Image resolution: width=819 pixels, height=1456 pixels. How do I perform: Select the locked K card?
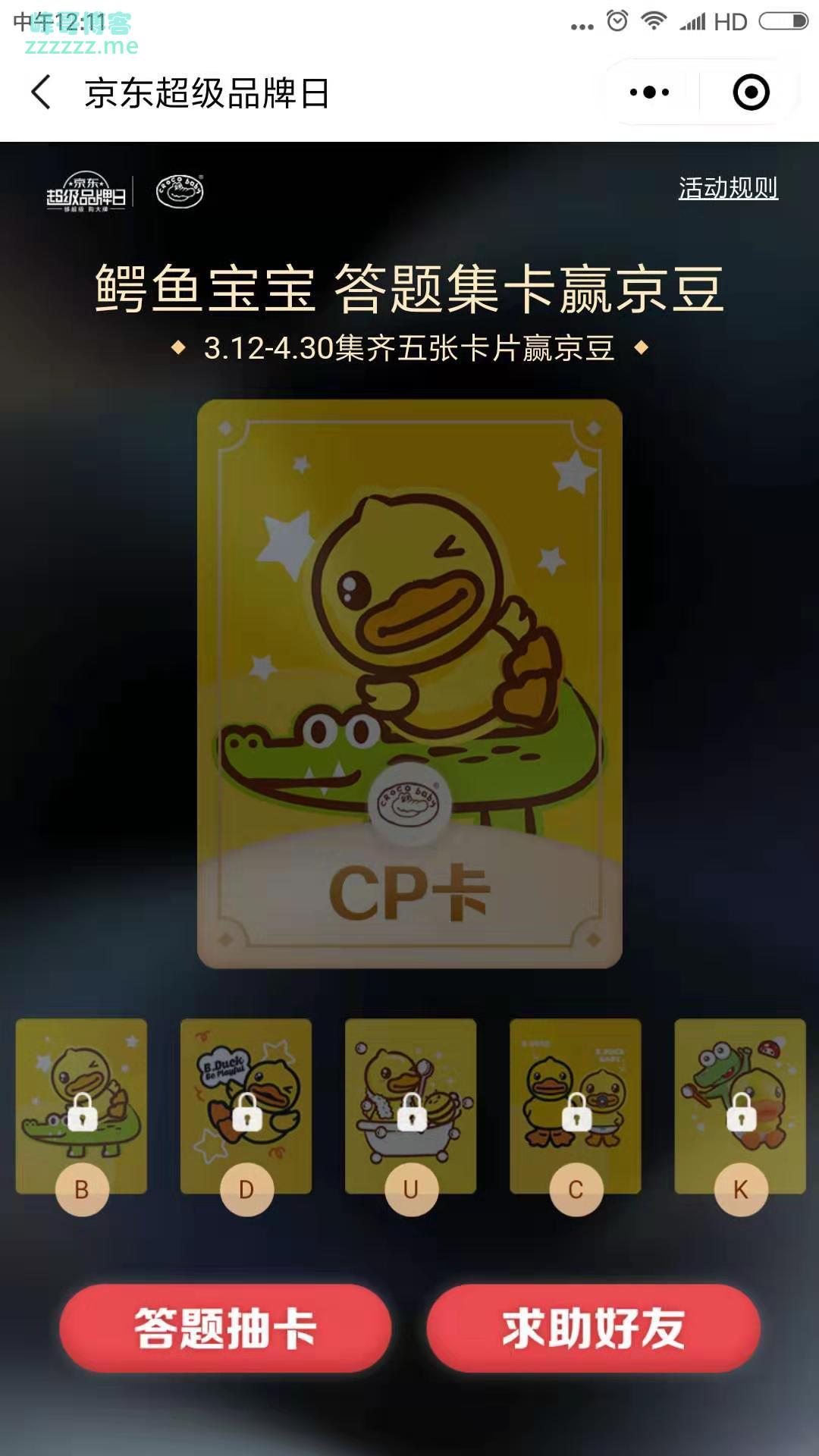740,1107
